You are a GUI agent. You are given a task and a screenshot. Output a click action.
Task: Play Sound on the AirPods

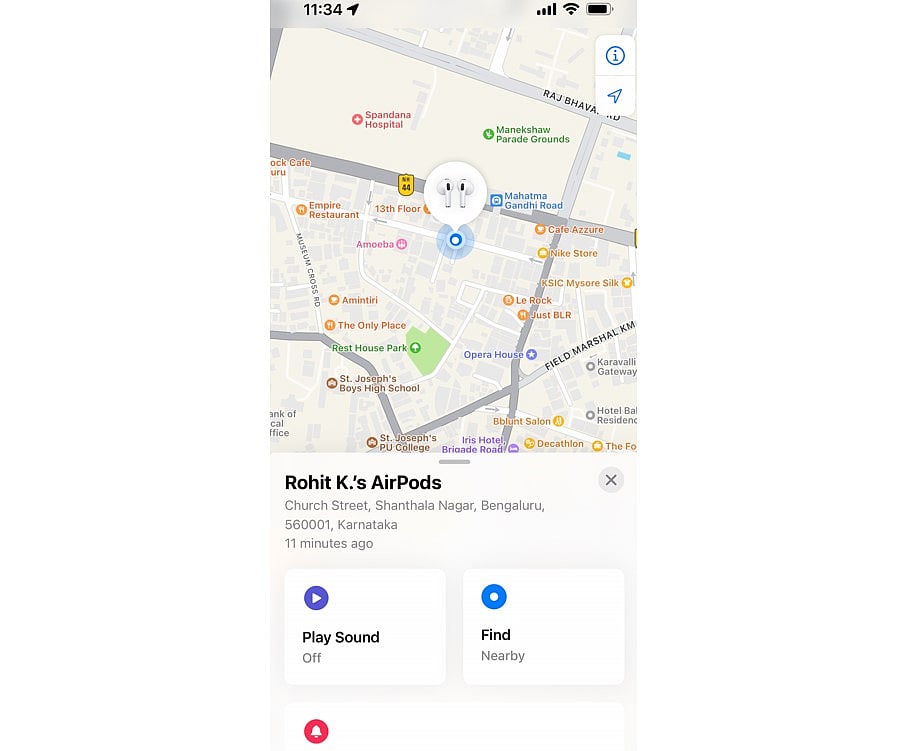tap(365, 627)
